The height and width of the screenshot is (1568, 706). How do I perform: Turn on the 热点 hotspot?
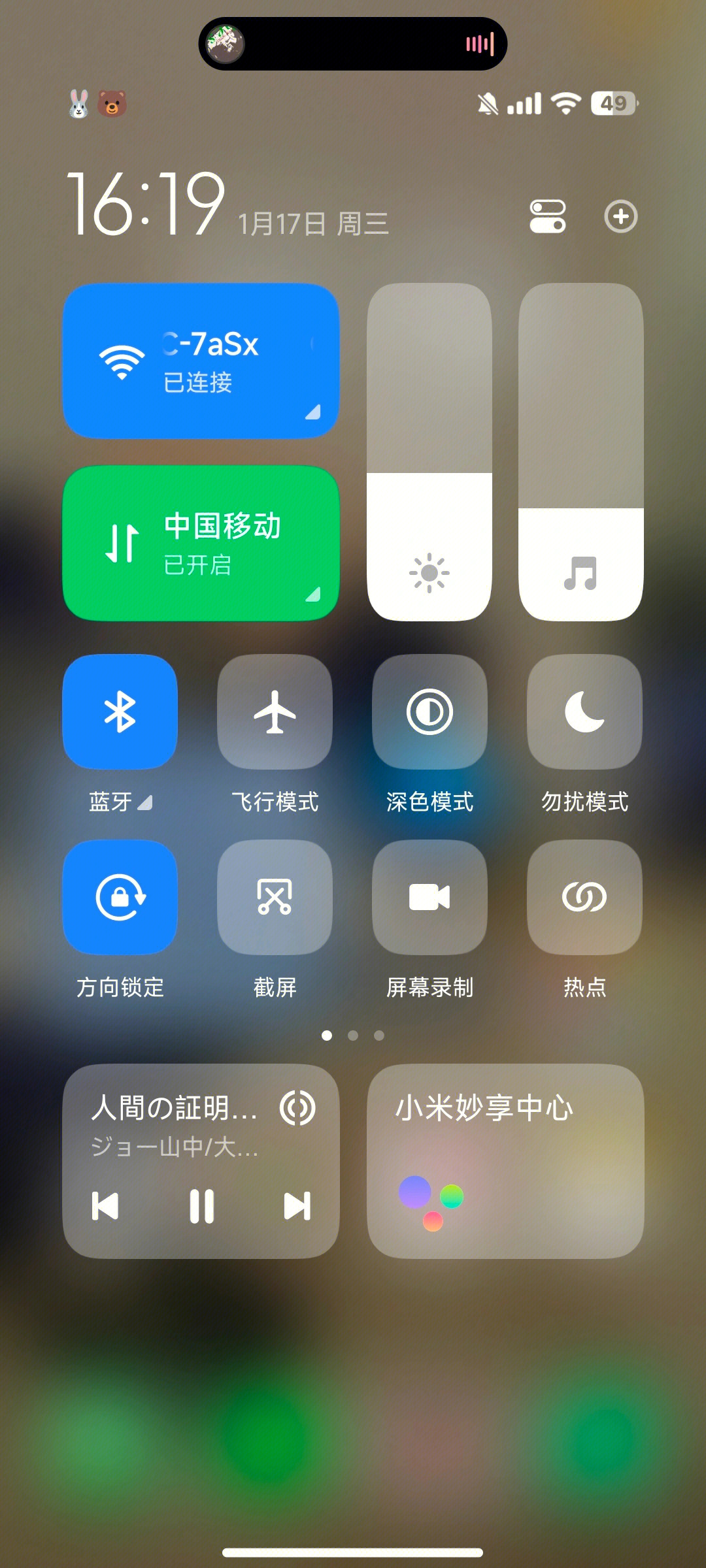tap(584, 897)
